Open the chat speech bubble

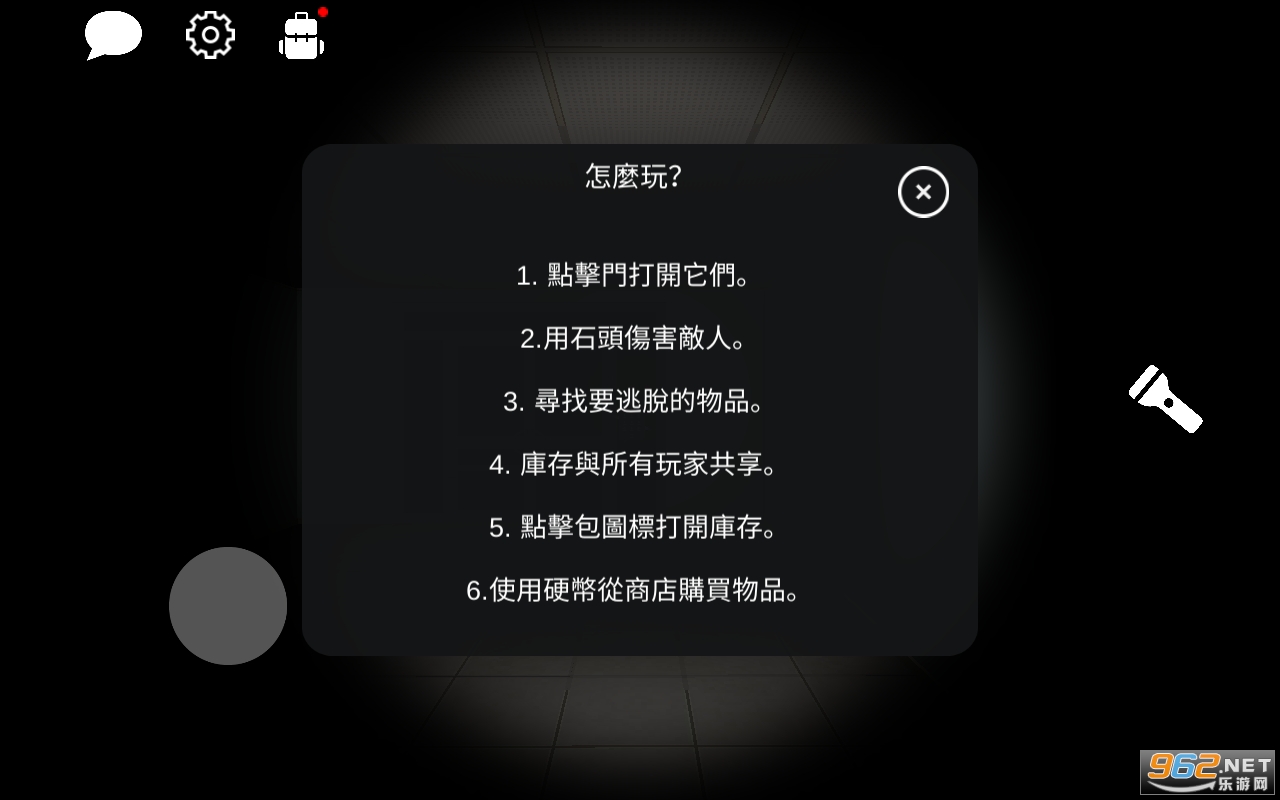point(113,34)
